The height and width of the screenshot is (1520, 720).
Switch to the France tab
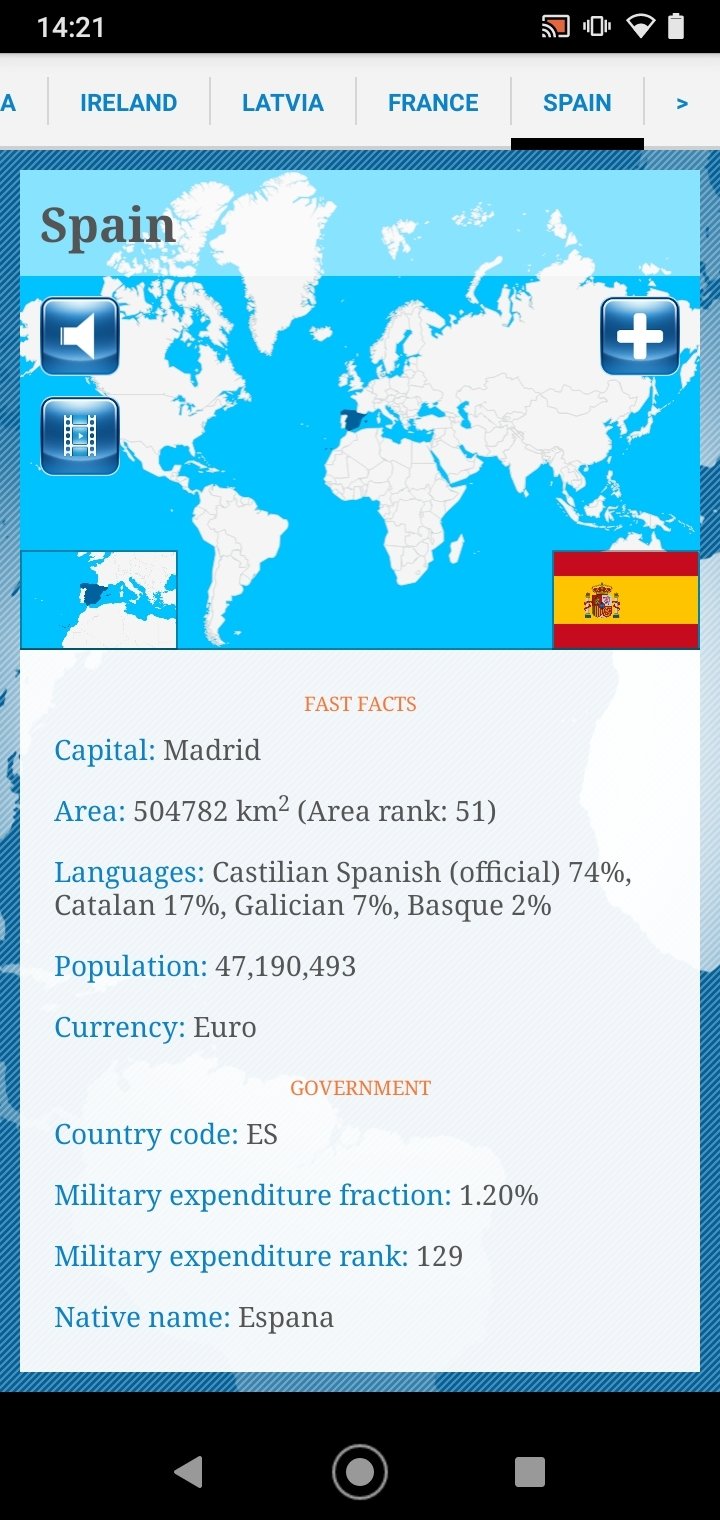point(433,103)
